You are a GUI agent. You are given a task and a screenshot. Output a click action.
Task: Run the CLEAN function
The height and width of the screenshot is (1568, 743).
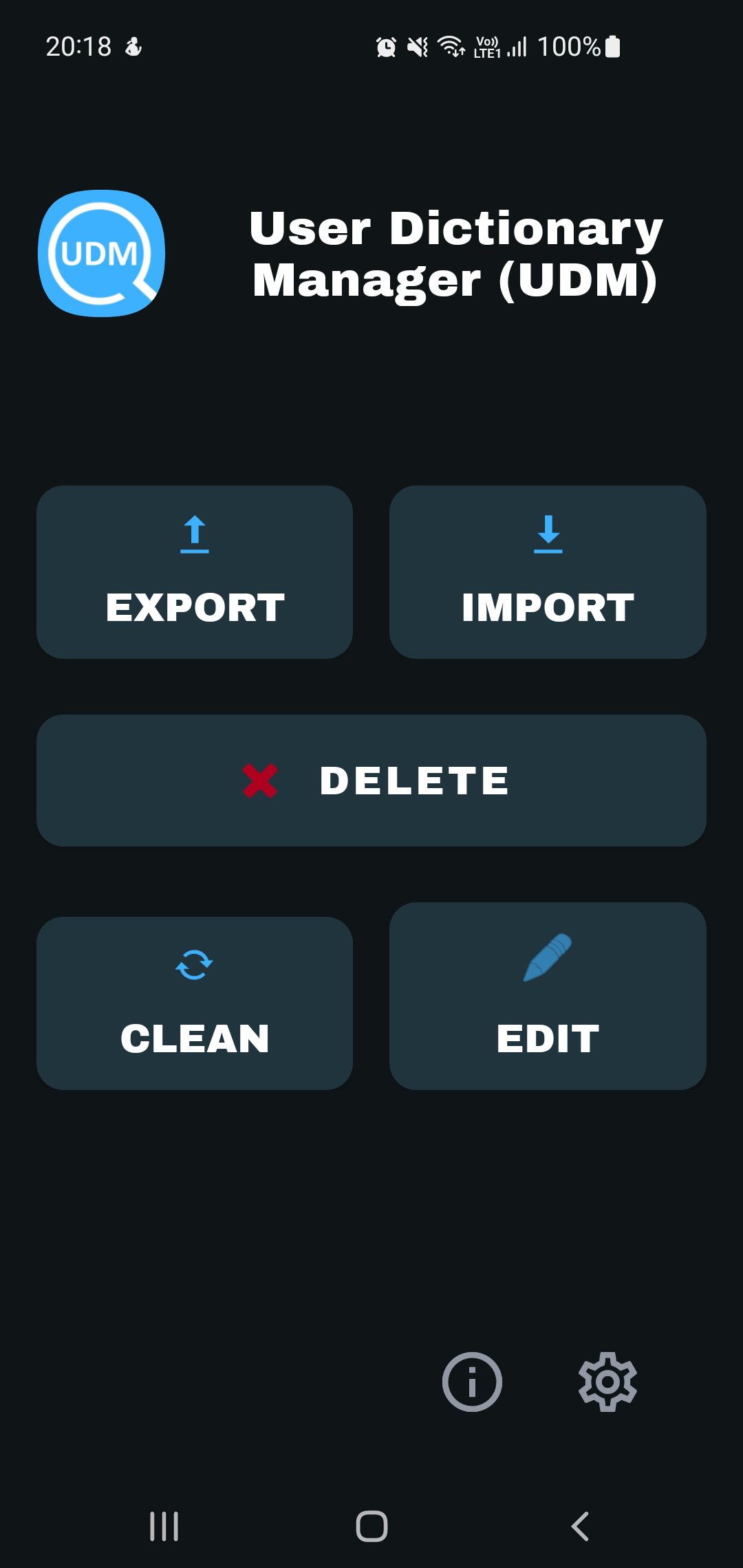point(195,1003)
